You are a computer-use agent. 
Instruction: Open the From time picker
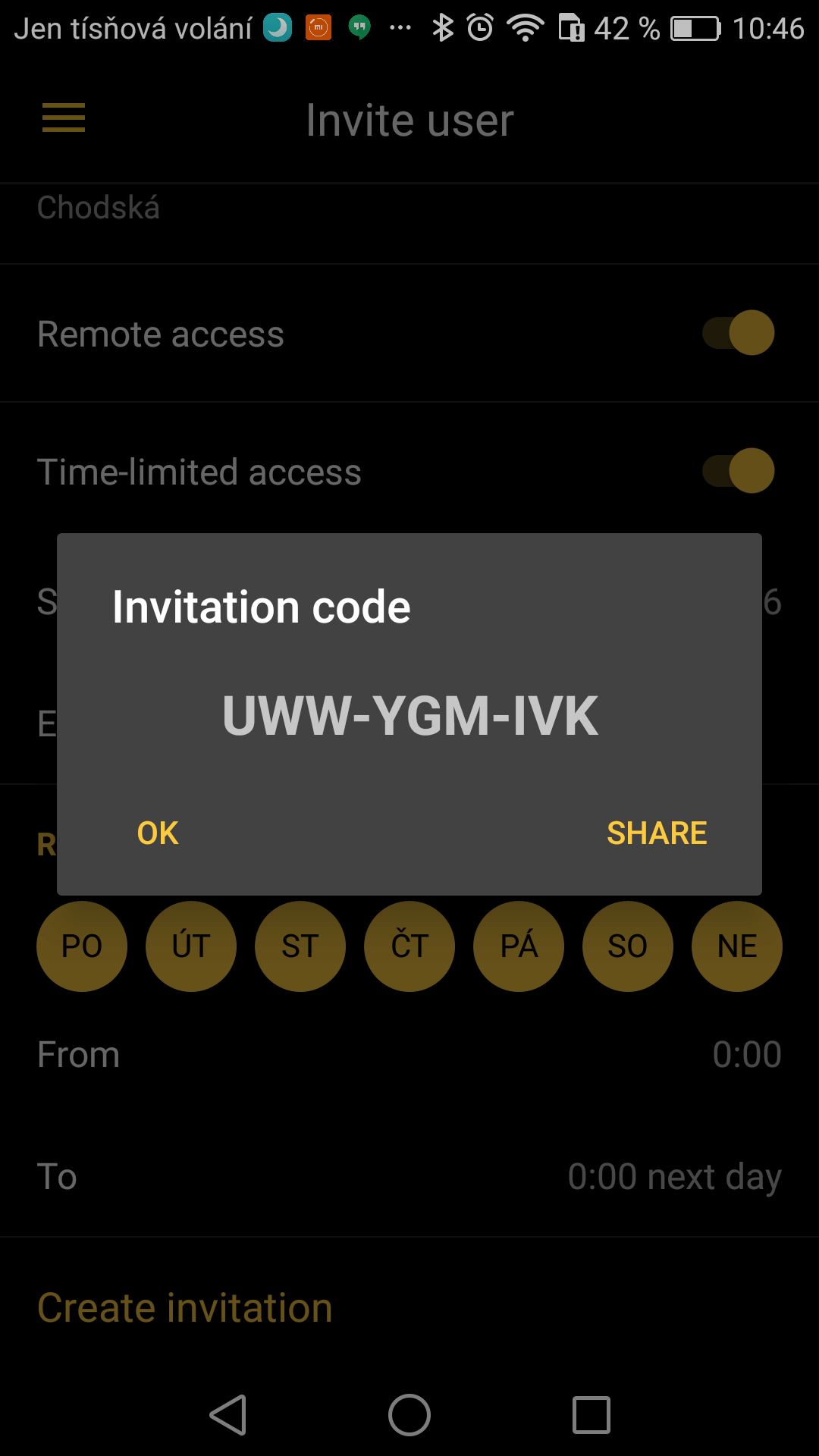coord(409,1055)
